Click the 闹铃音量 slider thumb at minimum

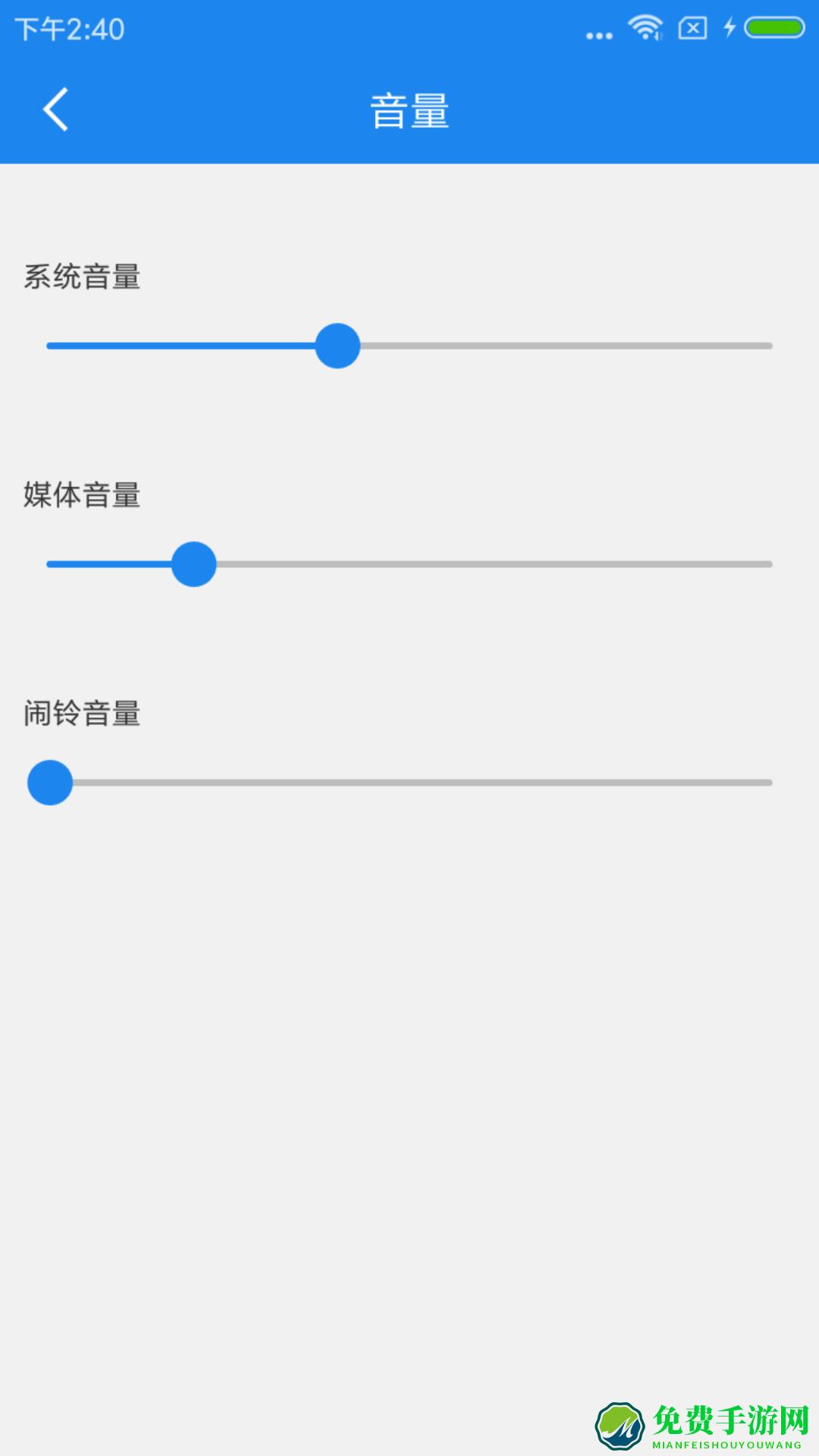click(50, 783)
